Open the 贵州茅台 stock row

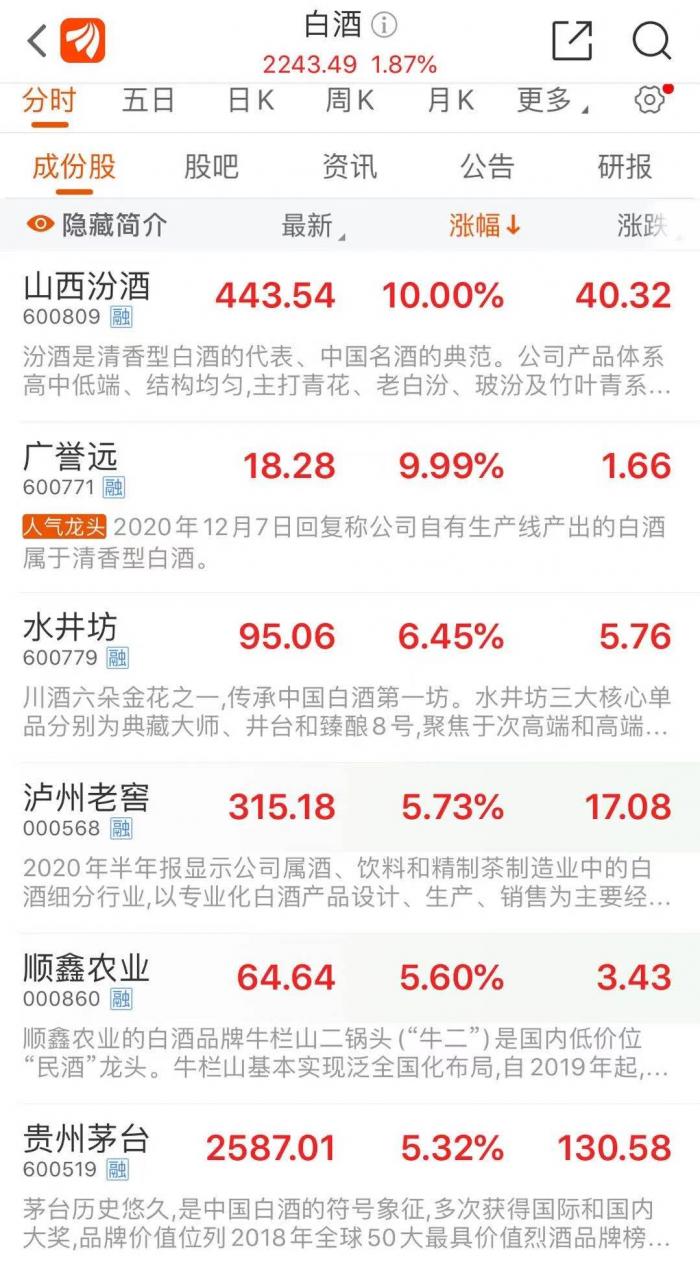coord(350,1187)
